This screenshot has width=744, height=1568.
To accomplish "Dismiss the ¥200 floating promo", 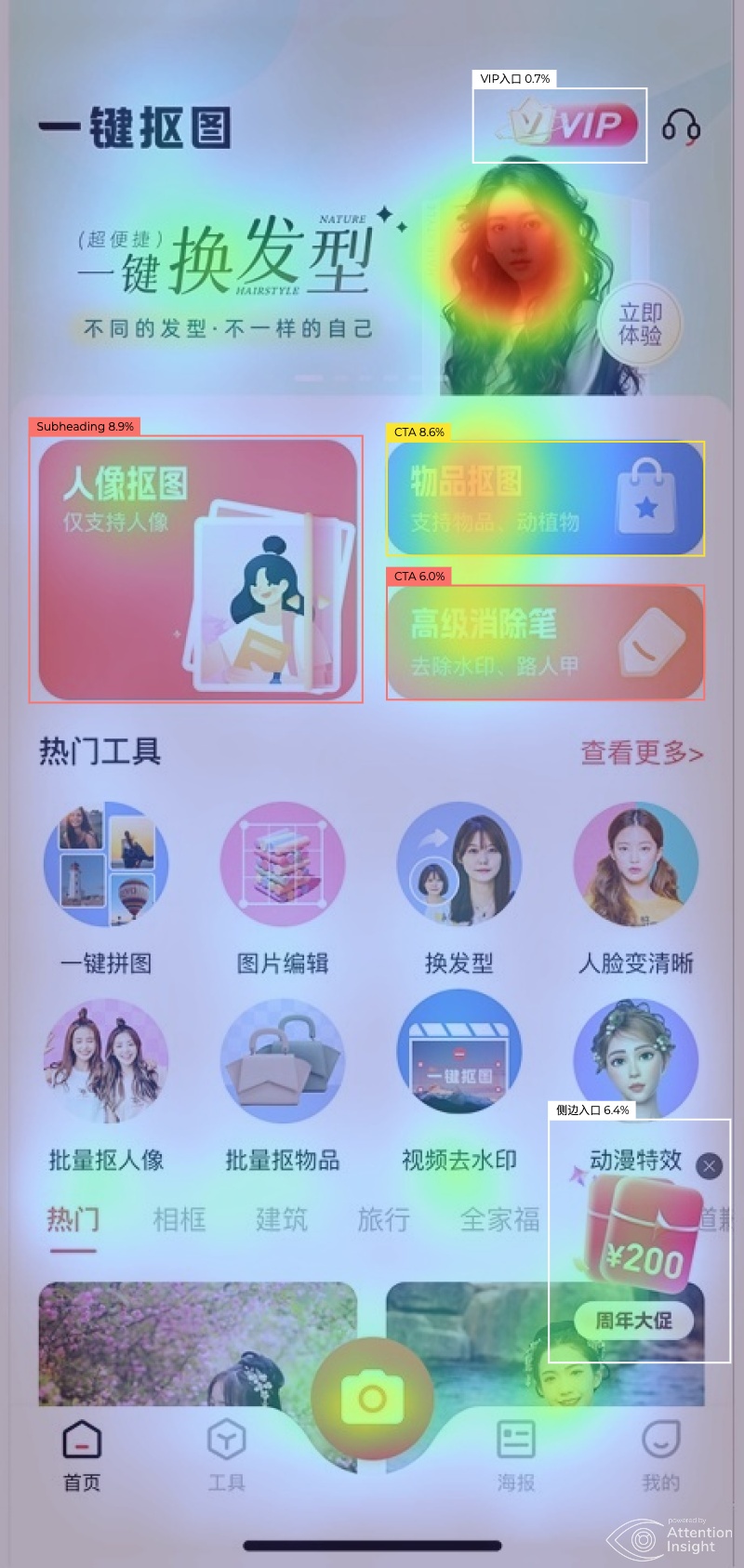I will (x=710, y=1165).
